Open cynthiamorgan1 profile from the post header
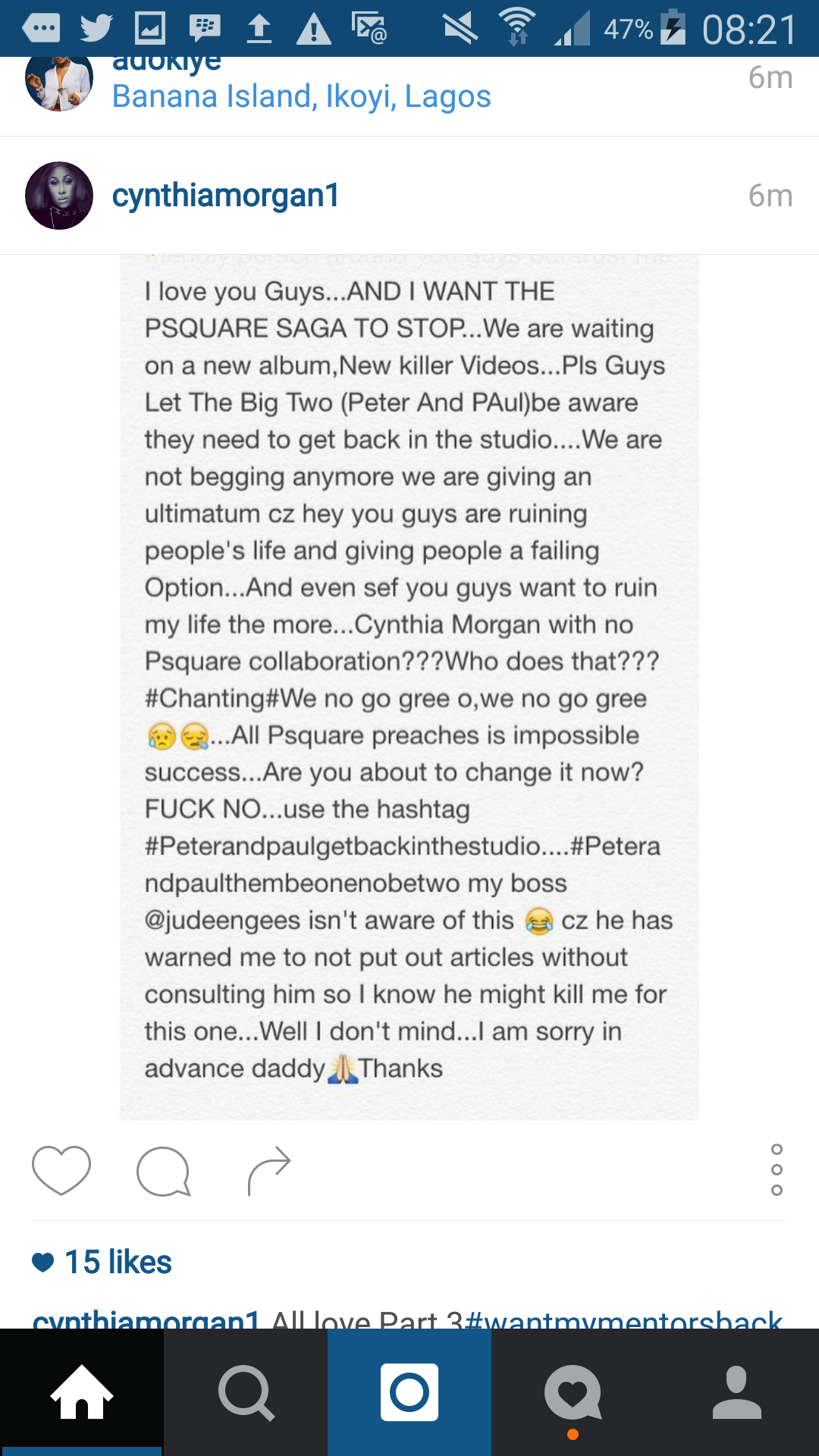Image resolution: width=819 pixels, height=1456 pixels. click(x=225, y=196)
